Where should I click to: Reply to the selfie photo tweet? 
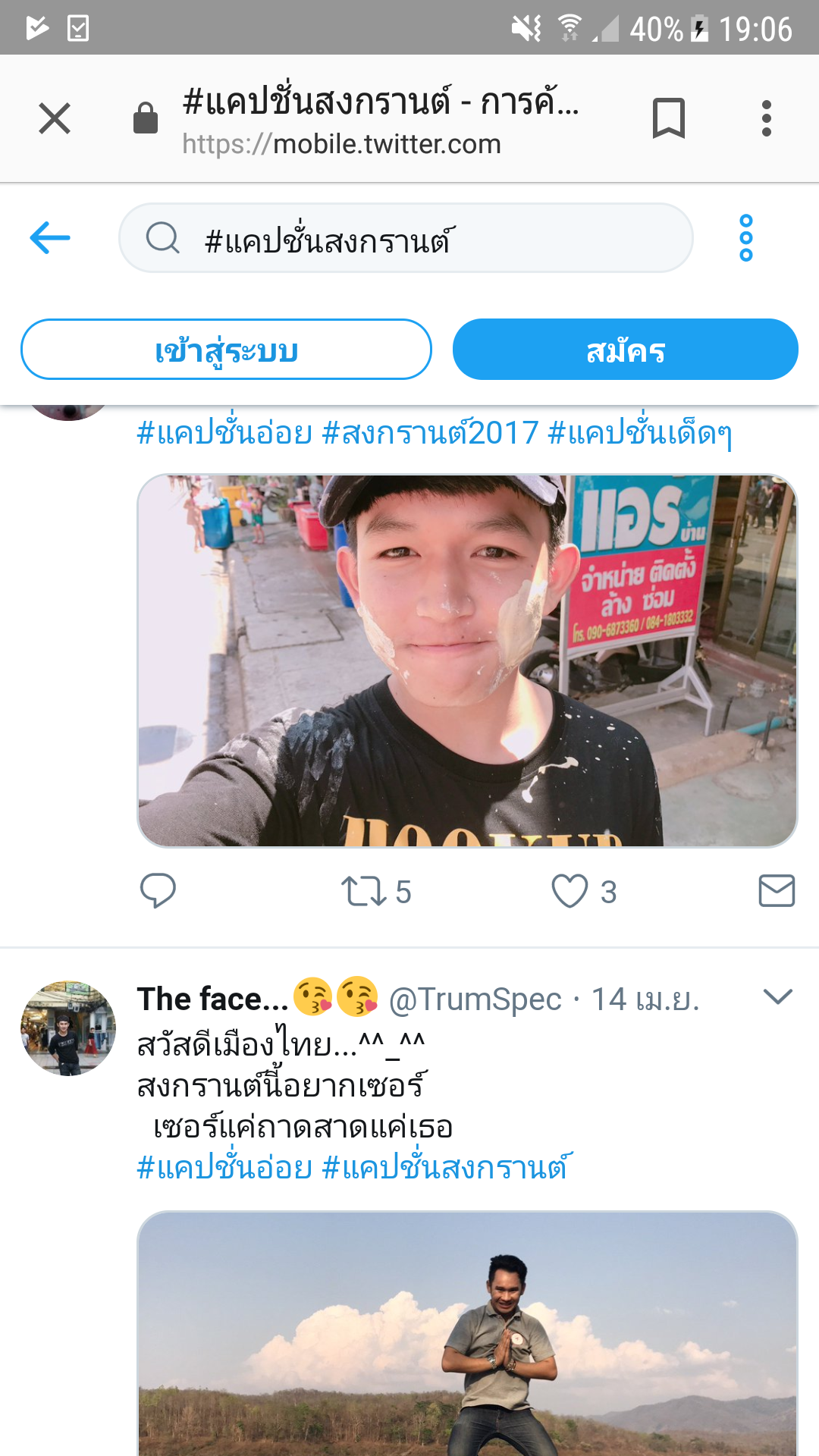pyautogui.click(x=158, y=890)
